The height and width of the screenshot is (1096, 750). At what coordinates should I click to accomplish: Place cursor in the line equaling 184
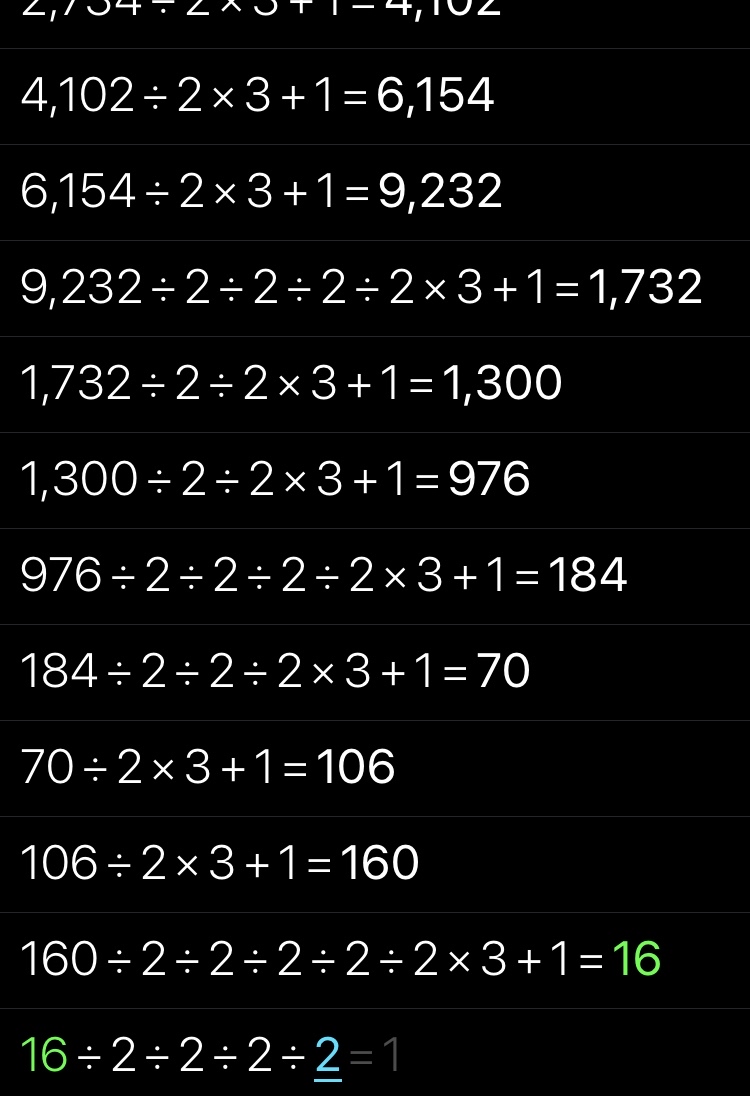(323, 576)
